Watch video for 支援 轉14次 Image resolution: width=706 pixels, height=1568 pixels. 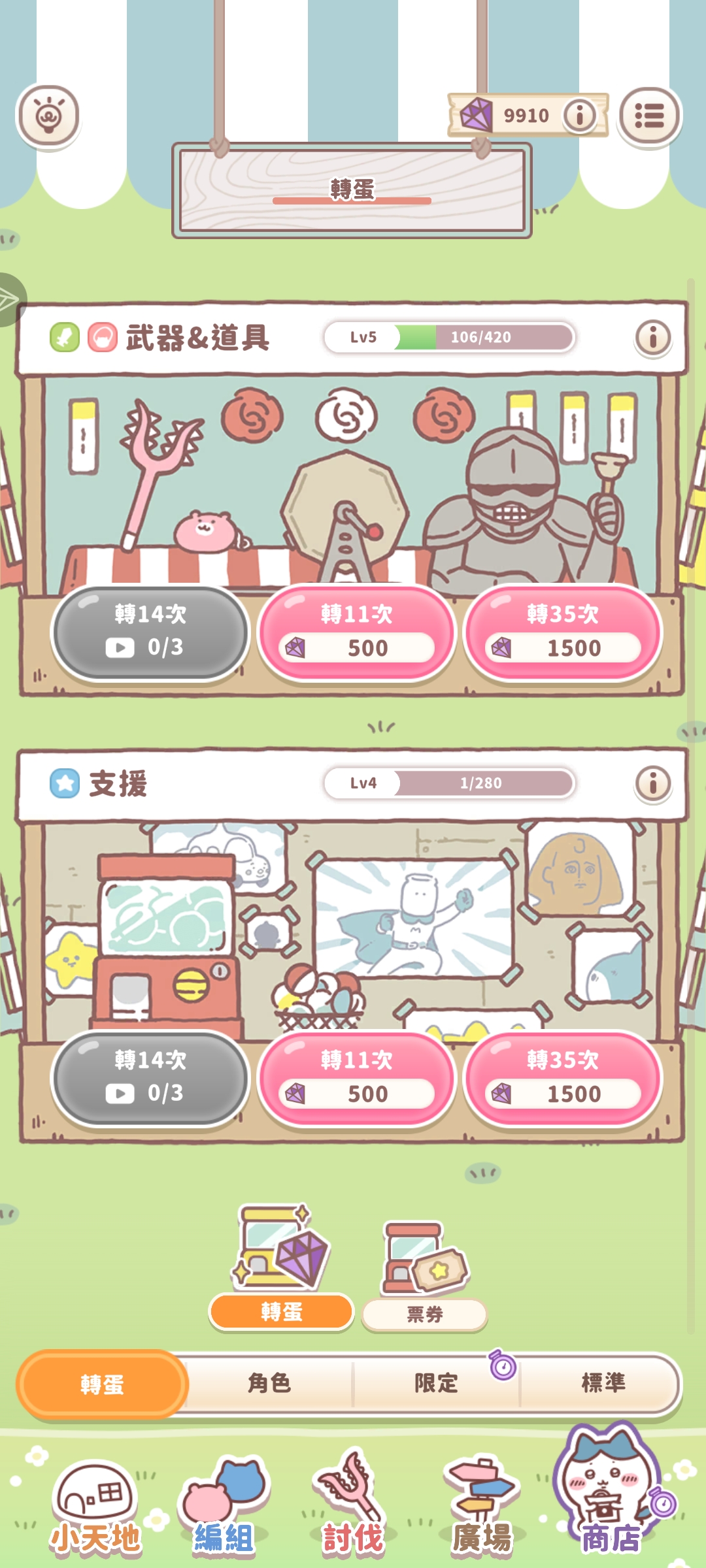click(x=150, y=1078)
